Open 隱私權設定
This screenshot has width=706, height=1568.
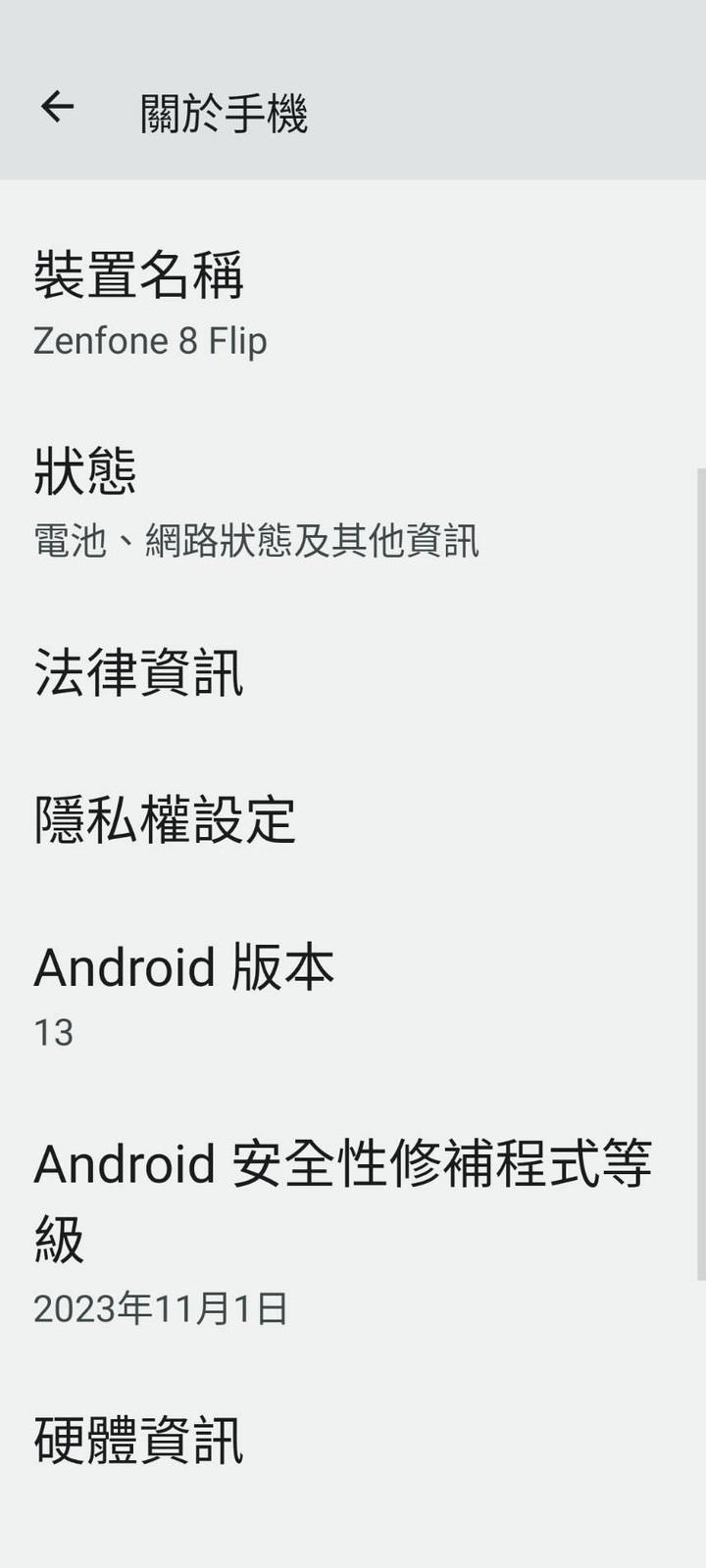[x=353, y=819]
